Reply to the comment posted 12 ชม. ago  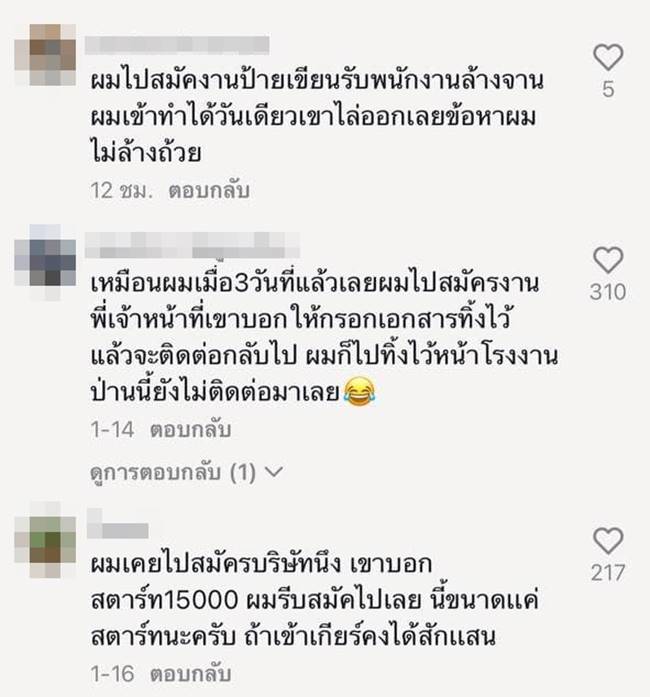tap(209, 189)
